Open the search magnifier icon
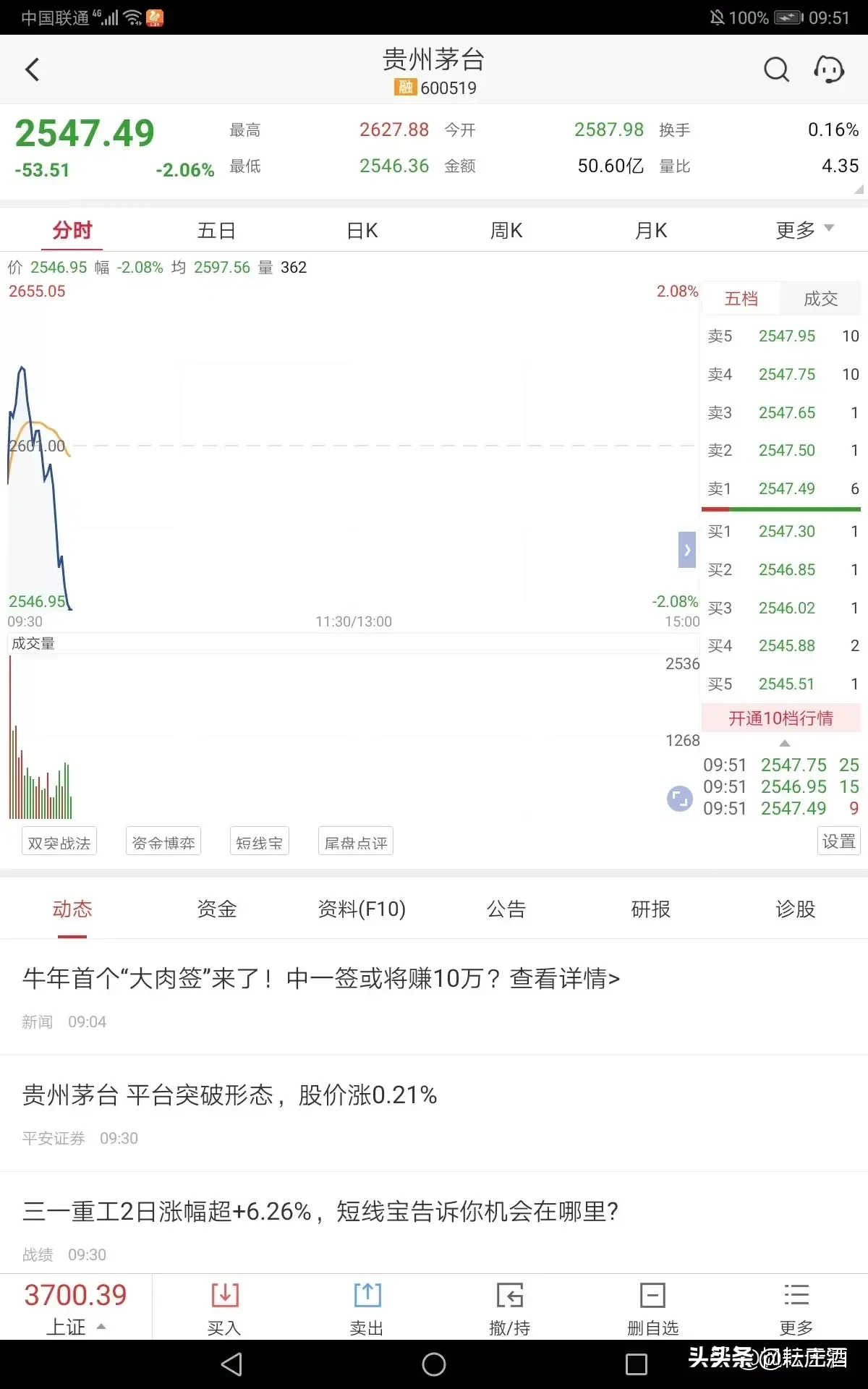The width and height of the screenshot is (868, 1389). [776, 70]
